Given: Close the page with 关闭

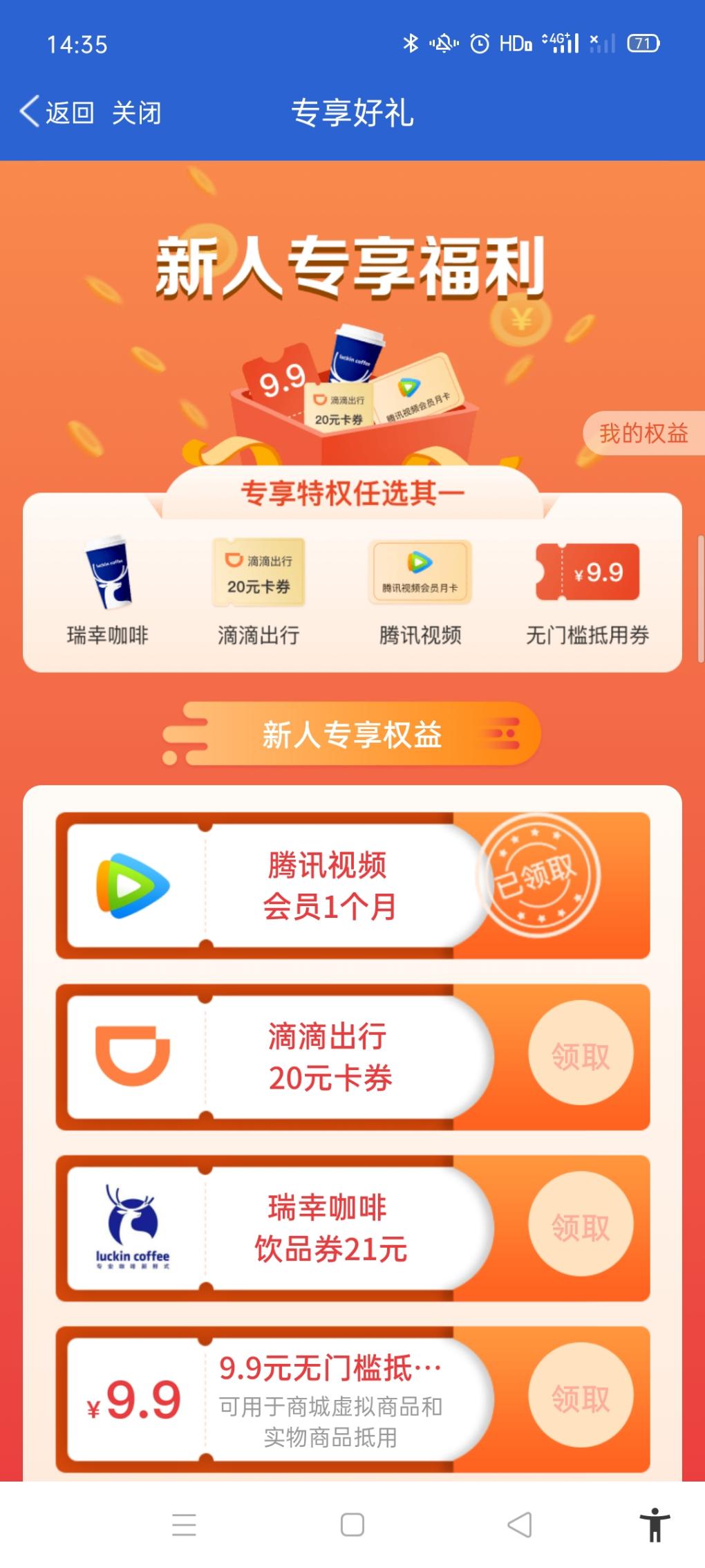Looking at the screenshot, I should click(x=137, y=112).
